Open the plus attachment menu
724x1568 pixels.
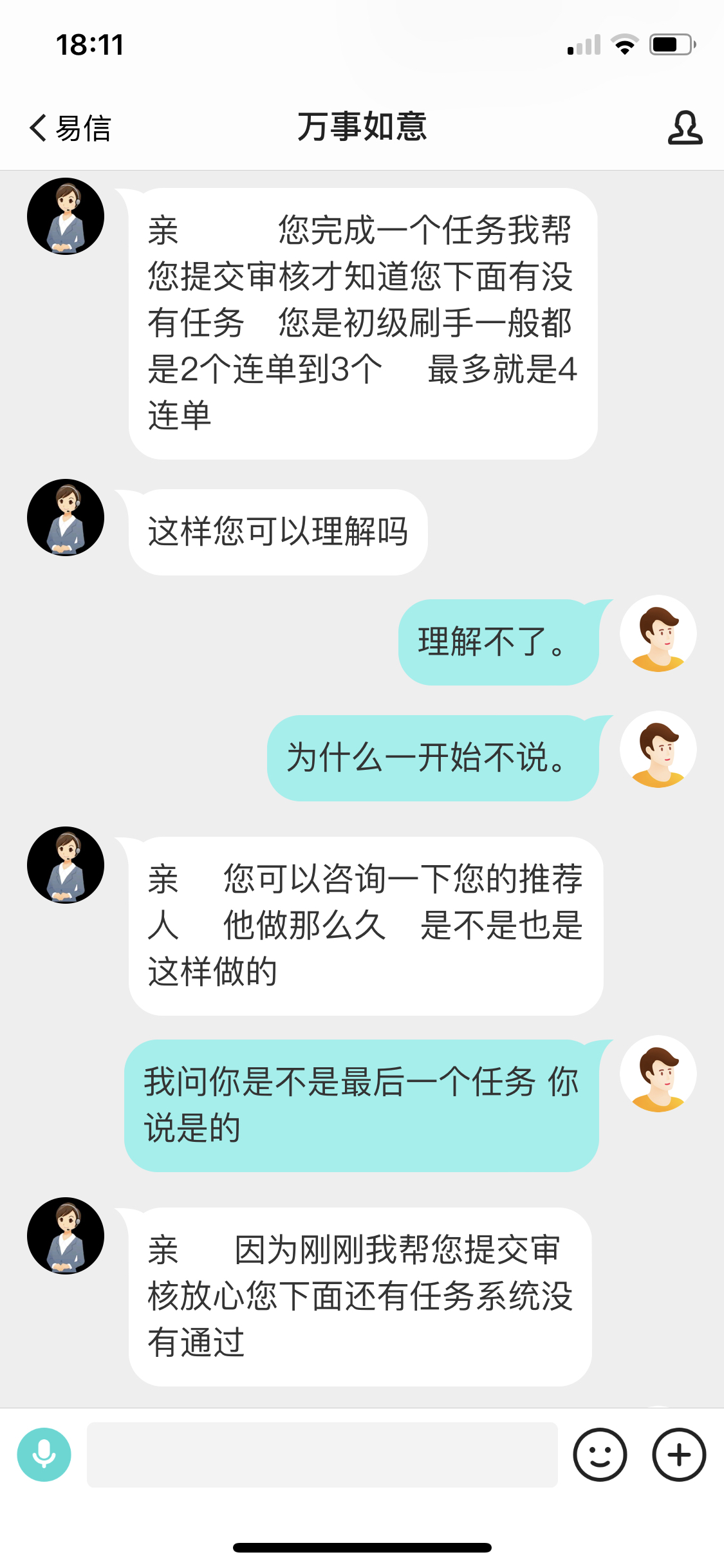679,1455
